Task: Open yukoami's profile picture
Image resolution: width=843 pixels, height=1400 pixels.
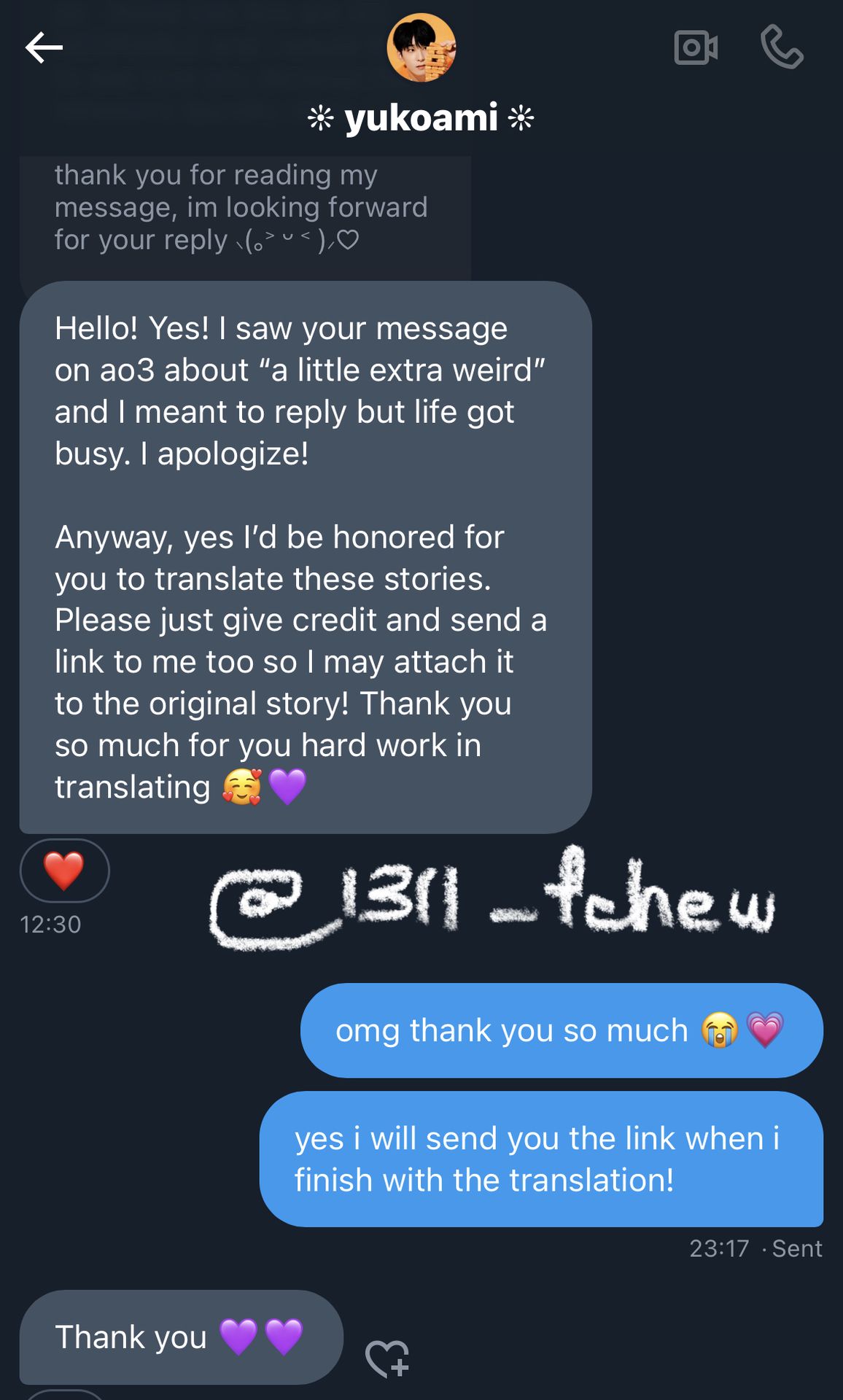Action: click(421, 48)
